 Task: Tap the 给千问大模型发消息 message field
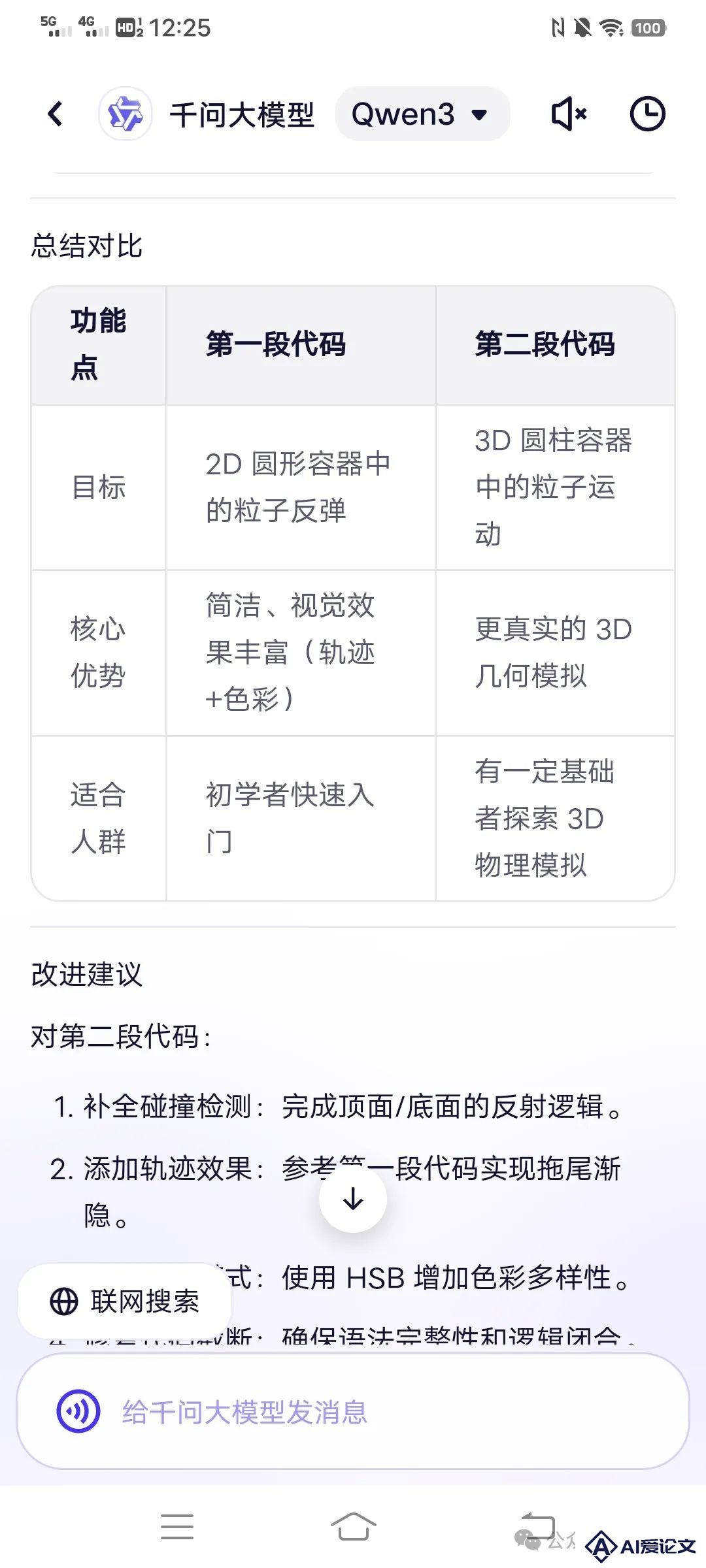392,1413
